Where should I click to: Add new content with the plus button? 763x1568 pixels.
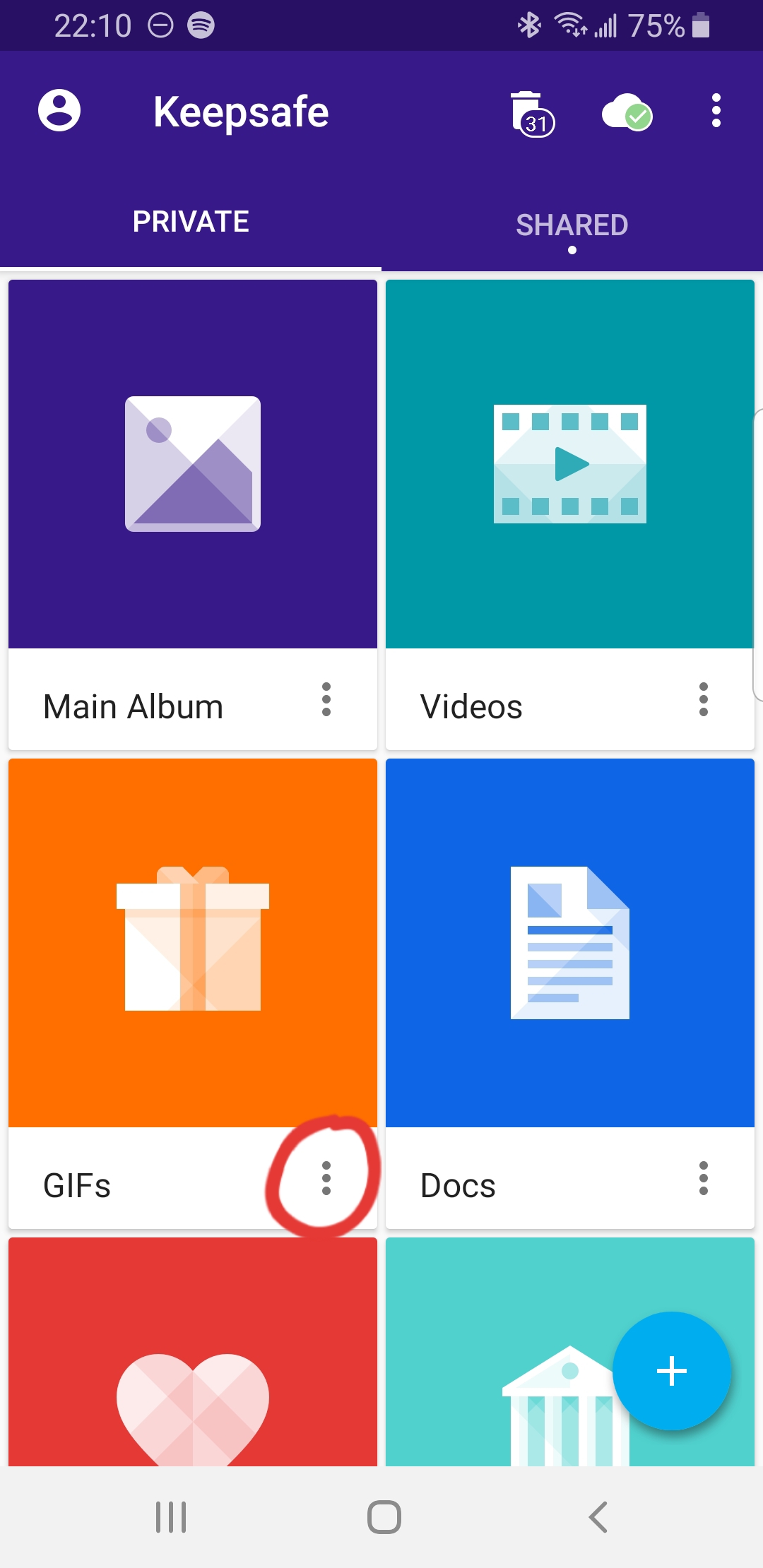point(671,1371)
